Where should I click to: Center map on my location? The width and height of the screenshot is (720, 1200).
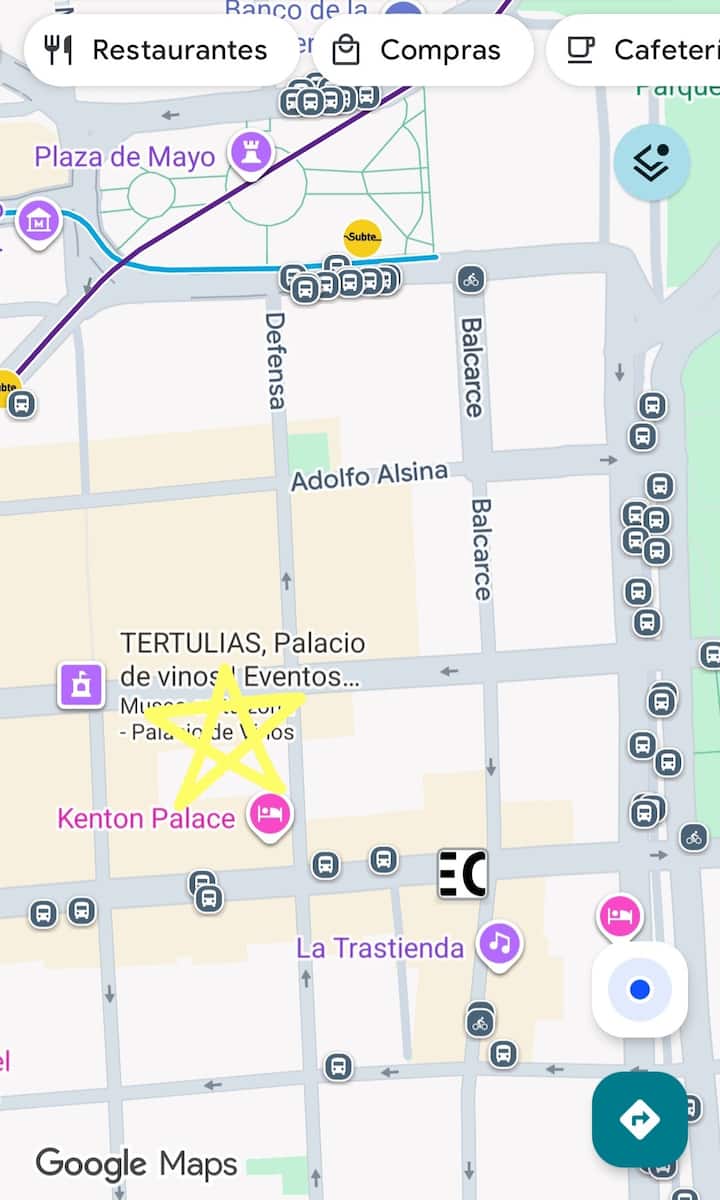tap(640, 990)
